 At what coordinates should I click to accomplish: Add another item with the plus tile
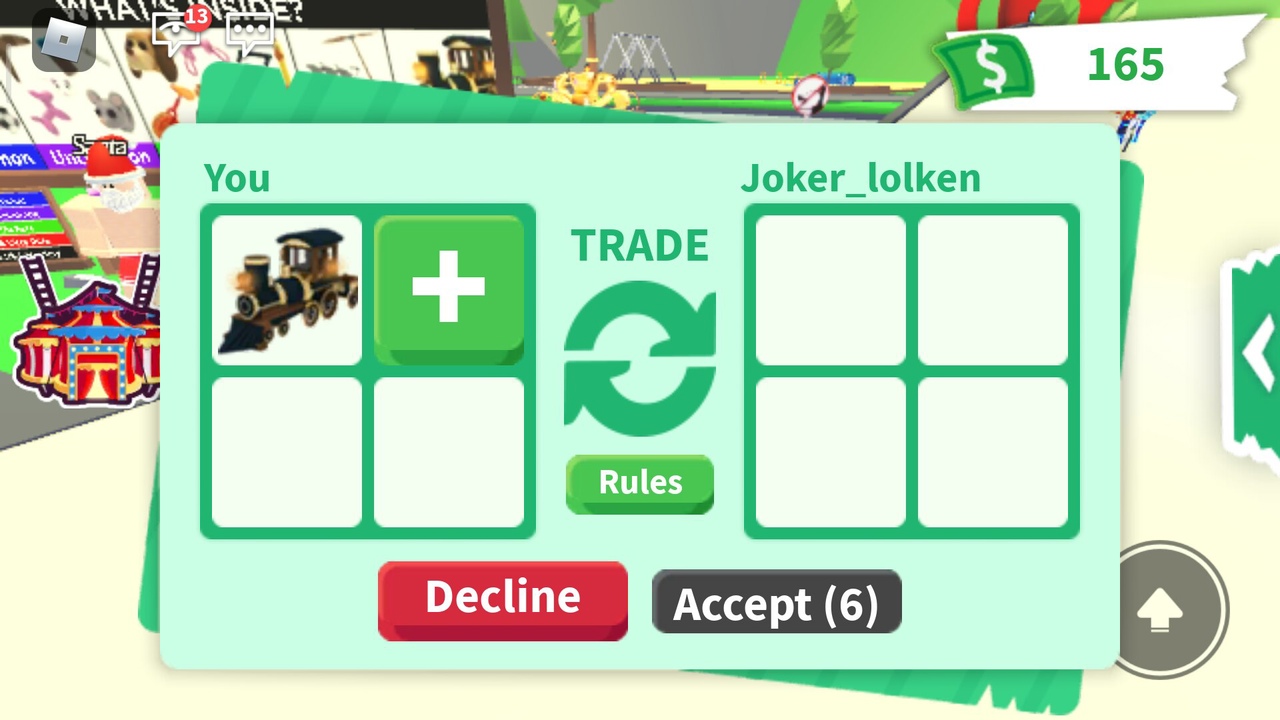point(449,289)
